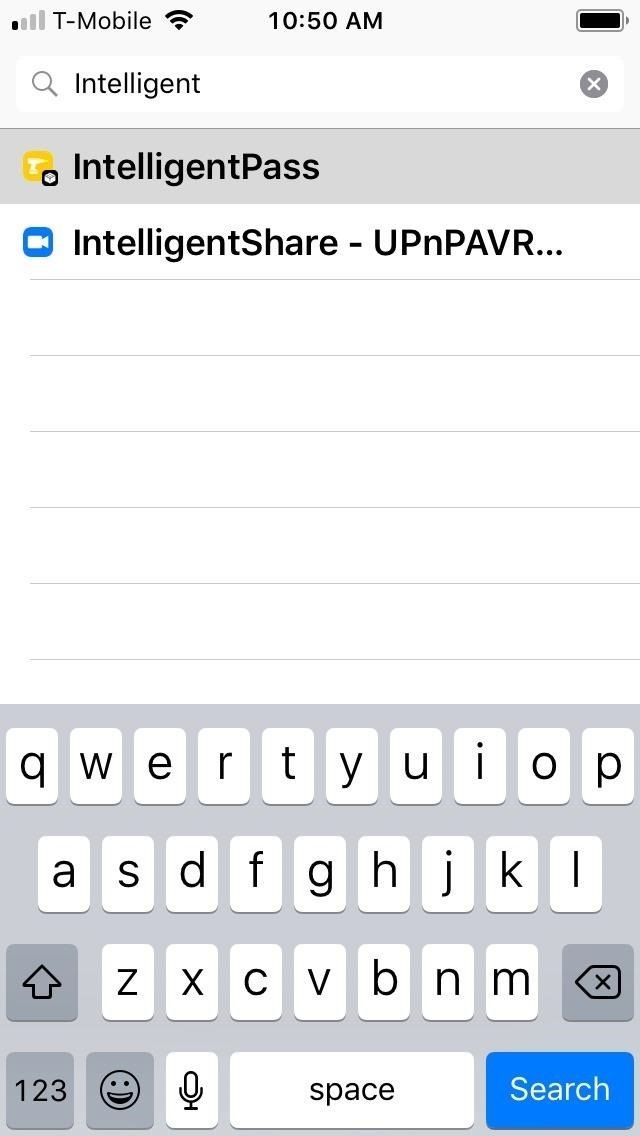Open the IntelligentPass result
The width and height of the screenshot is (640, 1136).
(196, 167)
